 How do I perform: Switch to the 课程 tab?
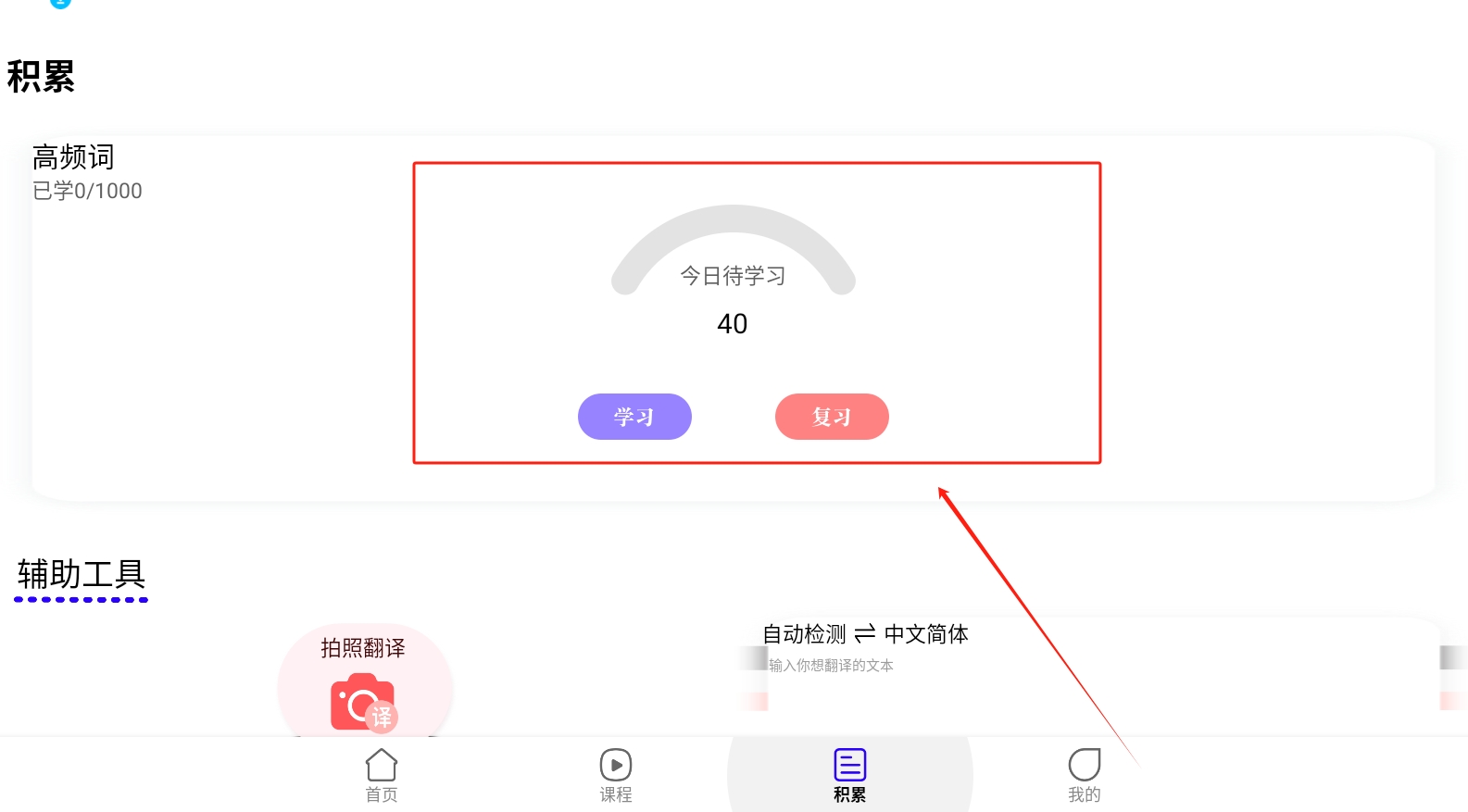click(x=616, y=775)
